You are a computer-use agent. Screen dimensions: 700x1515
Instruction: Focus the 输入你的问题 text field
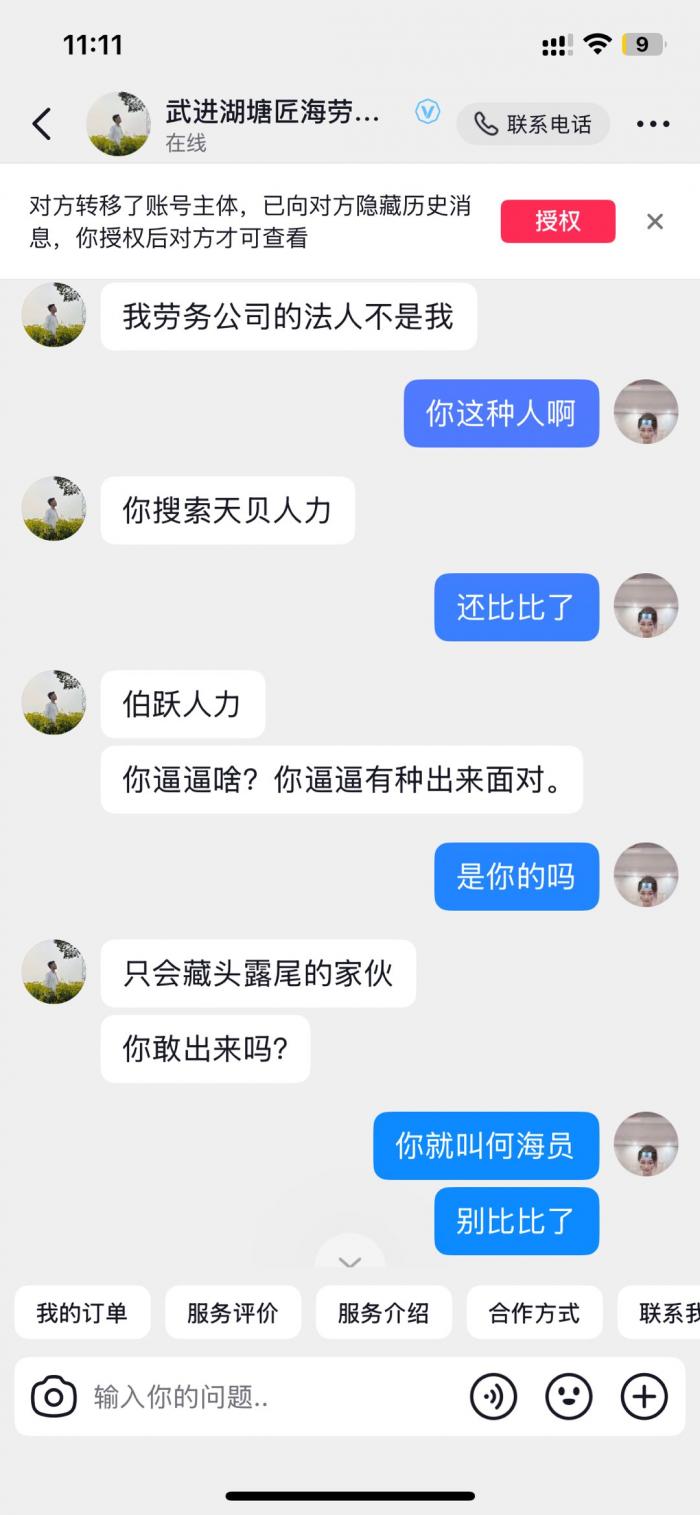tap(270, 1397)
